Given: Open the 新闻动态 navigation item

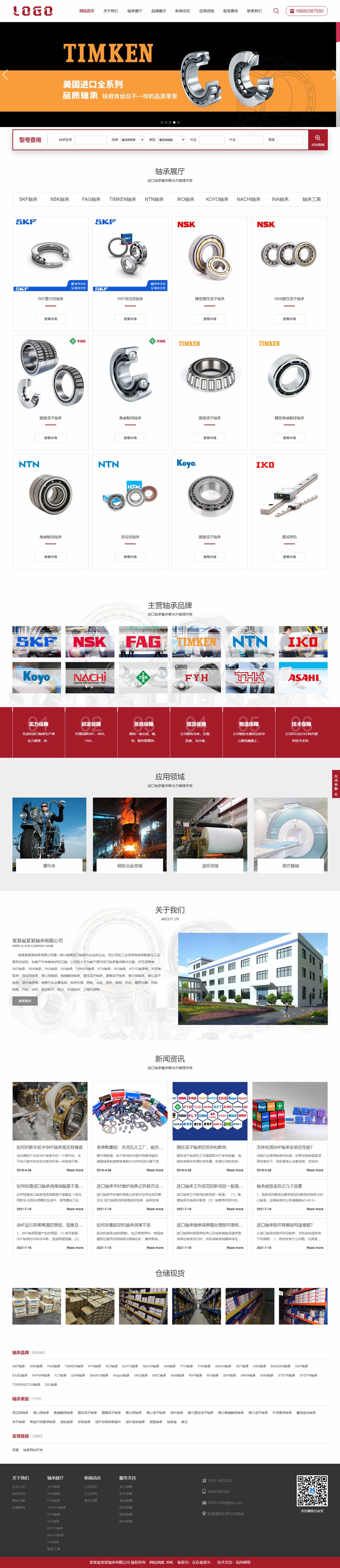Looking at the screenshot, I should coord(182,11).
